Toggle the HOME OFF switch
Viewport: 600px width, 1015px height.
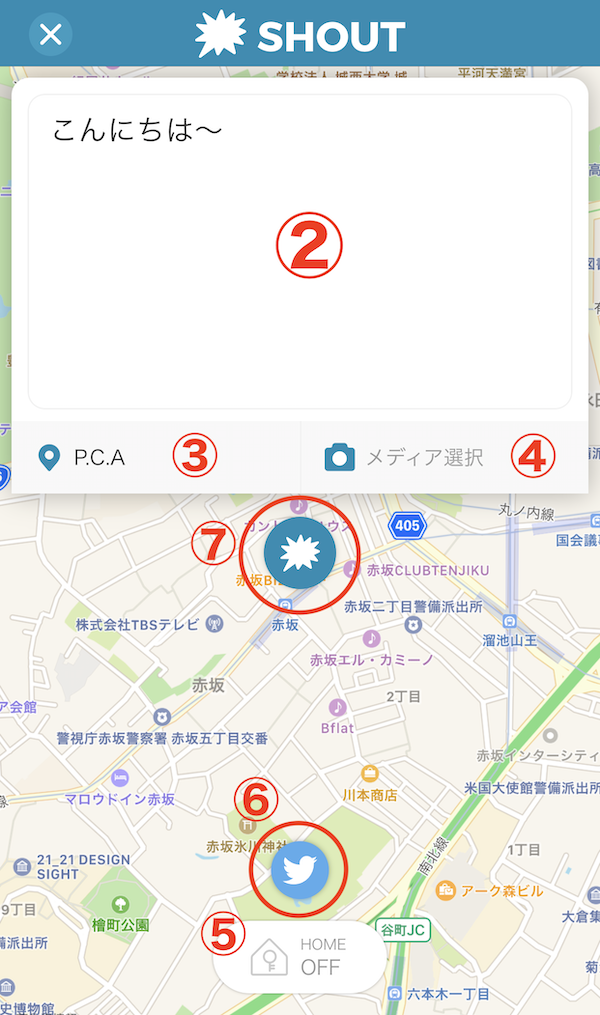point(300,957)
